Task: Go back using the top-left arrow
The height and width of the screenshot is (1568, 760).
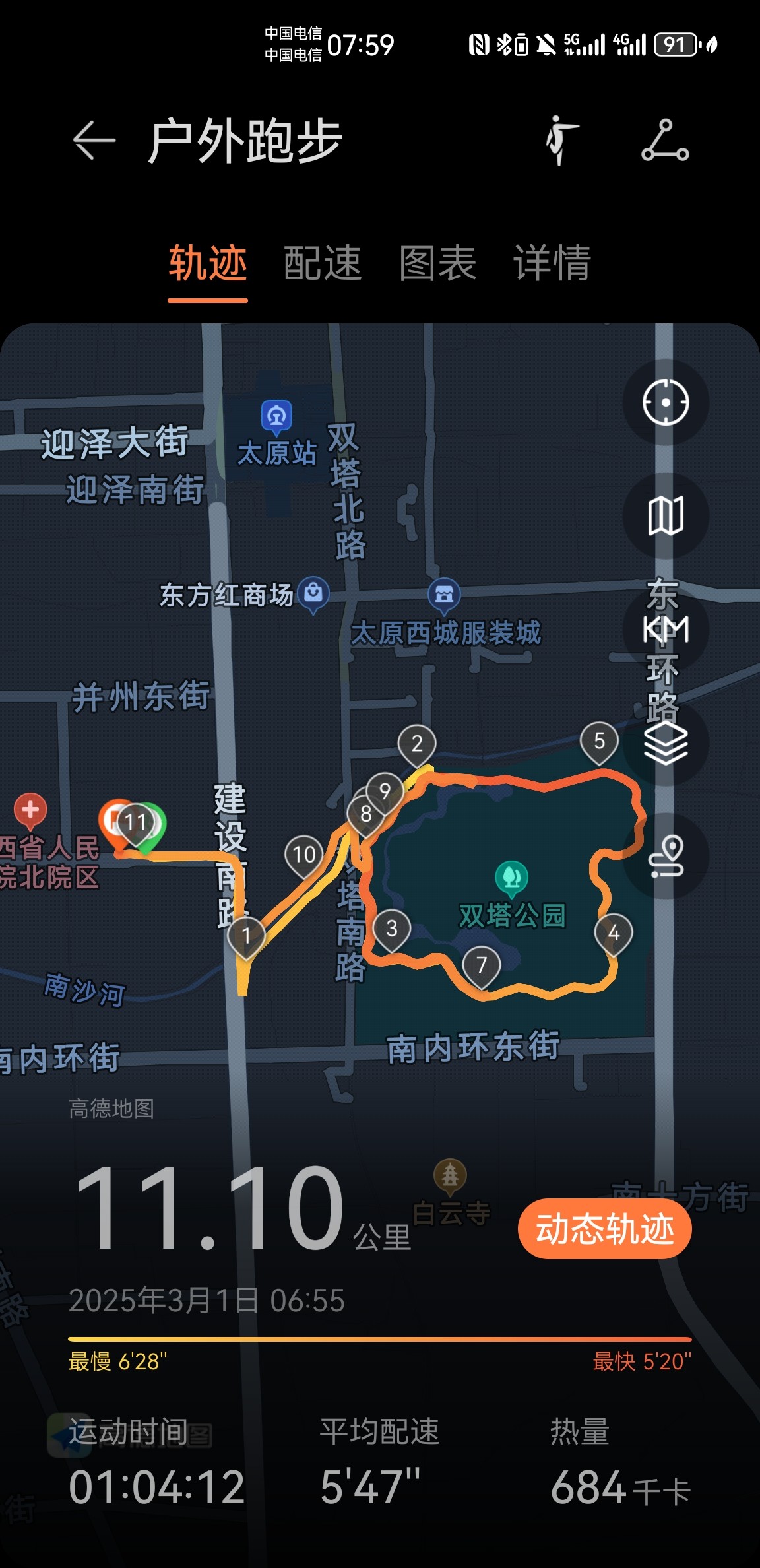Action: click(94, 141)
